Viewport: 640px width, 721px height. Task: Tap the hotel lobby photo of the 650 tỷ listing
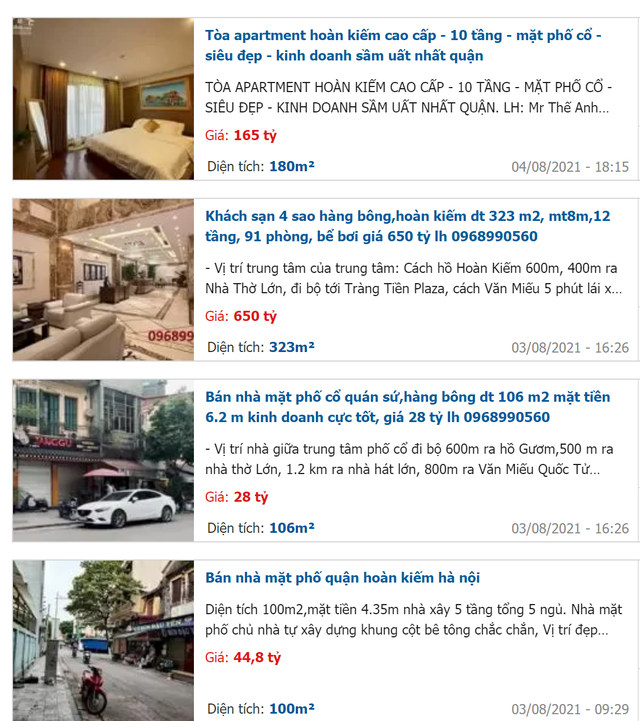tap(103, 279)
